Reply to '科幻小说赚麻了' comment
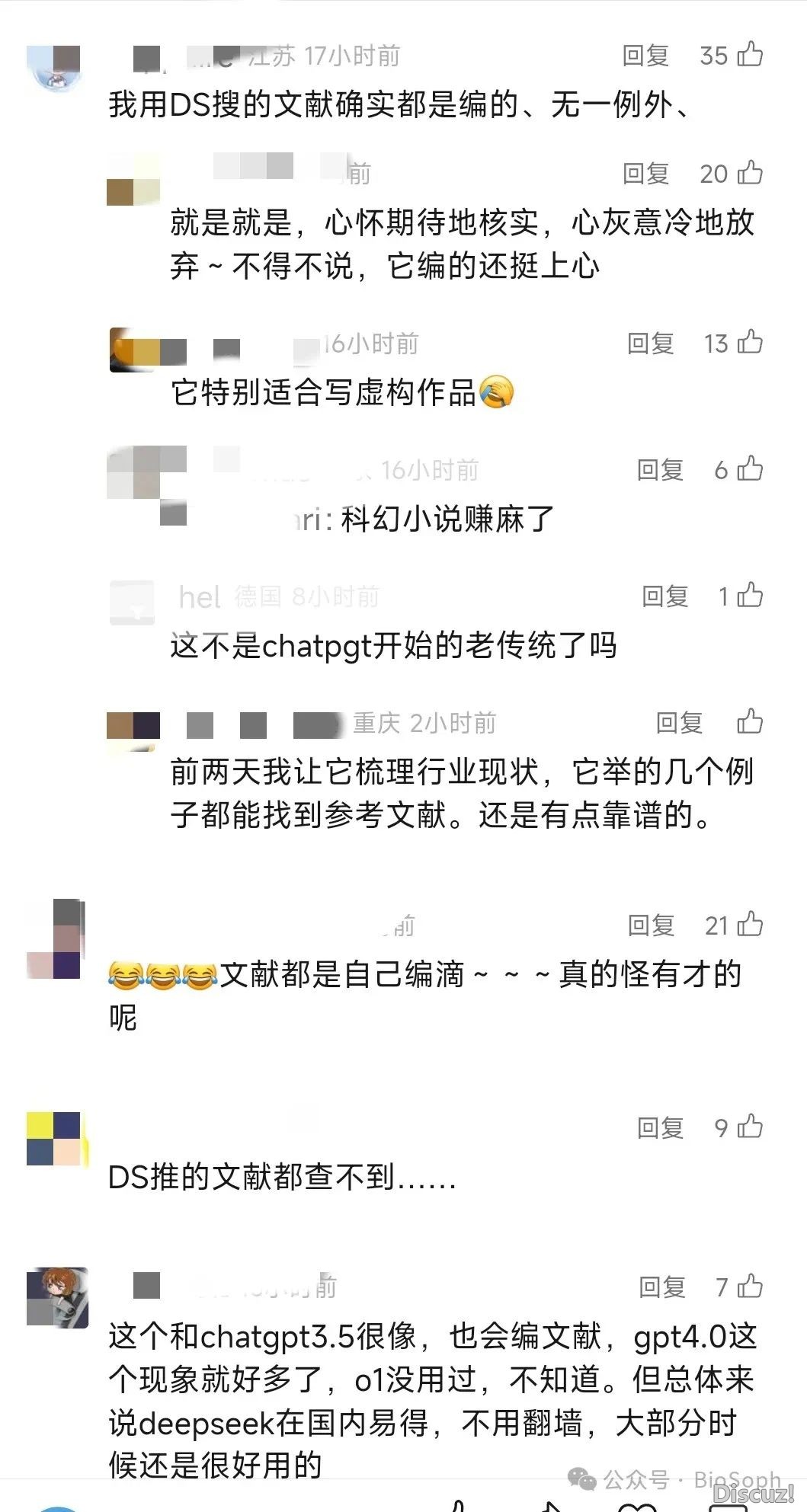Viewport: 807px width, 1512px height. tap(660, 470)
